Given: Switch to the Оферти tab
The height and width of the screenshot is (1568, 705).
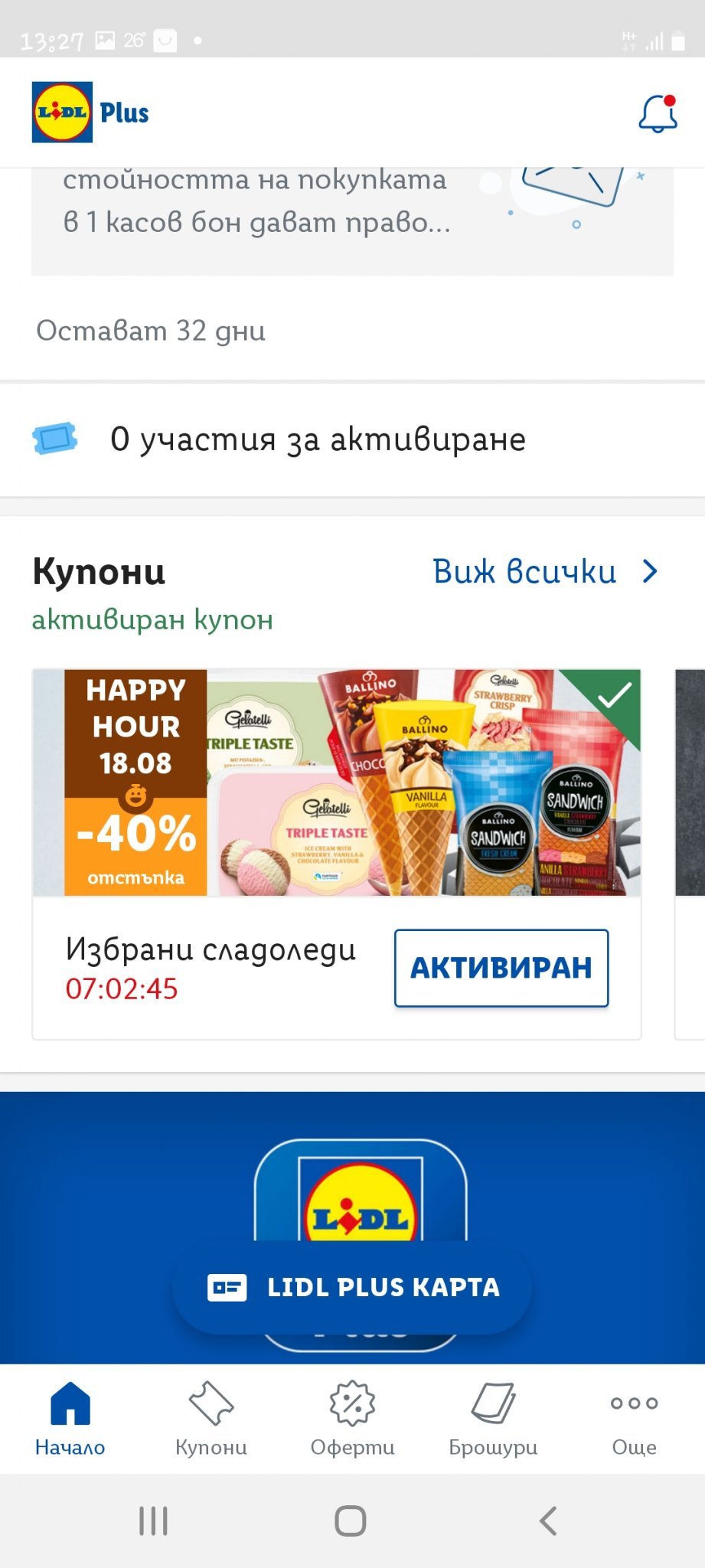Looking at the screenshot, I should (352, 1418).
